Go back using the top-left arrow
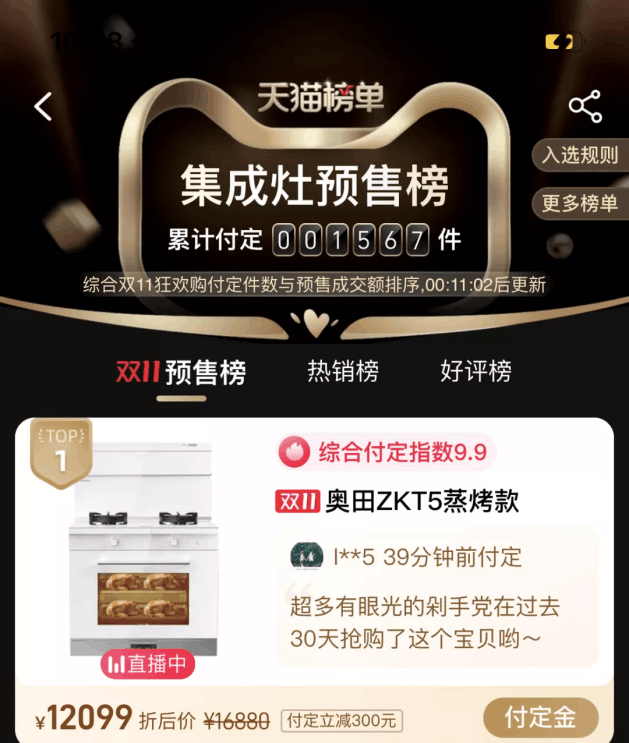 tap(43, 106)
